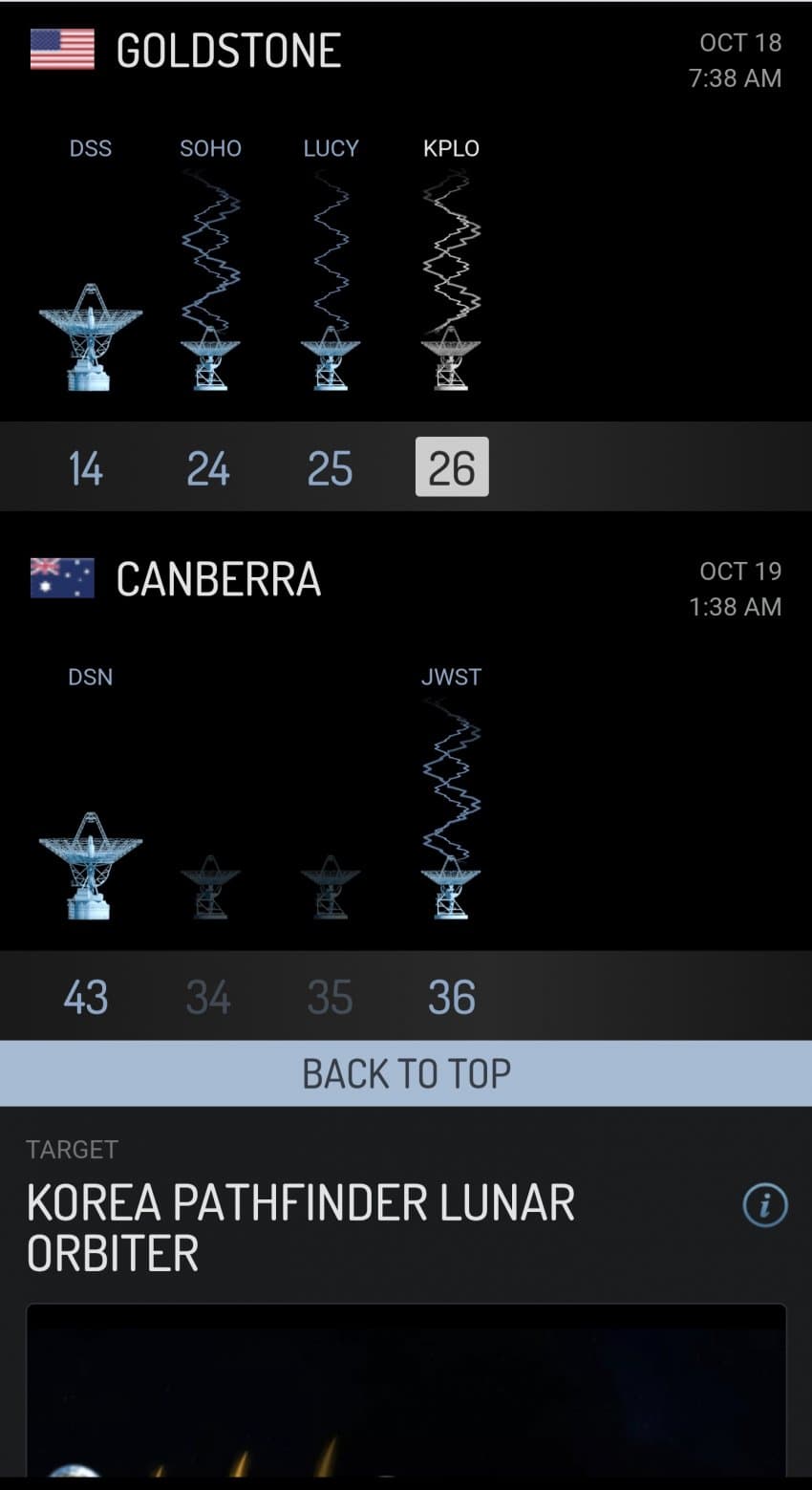Pick antenna 36 tracking JWST

[452, 997]
